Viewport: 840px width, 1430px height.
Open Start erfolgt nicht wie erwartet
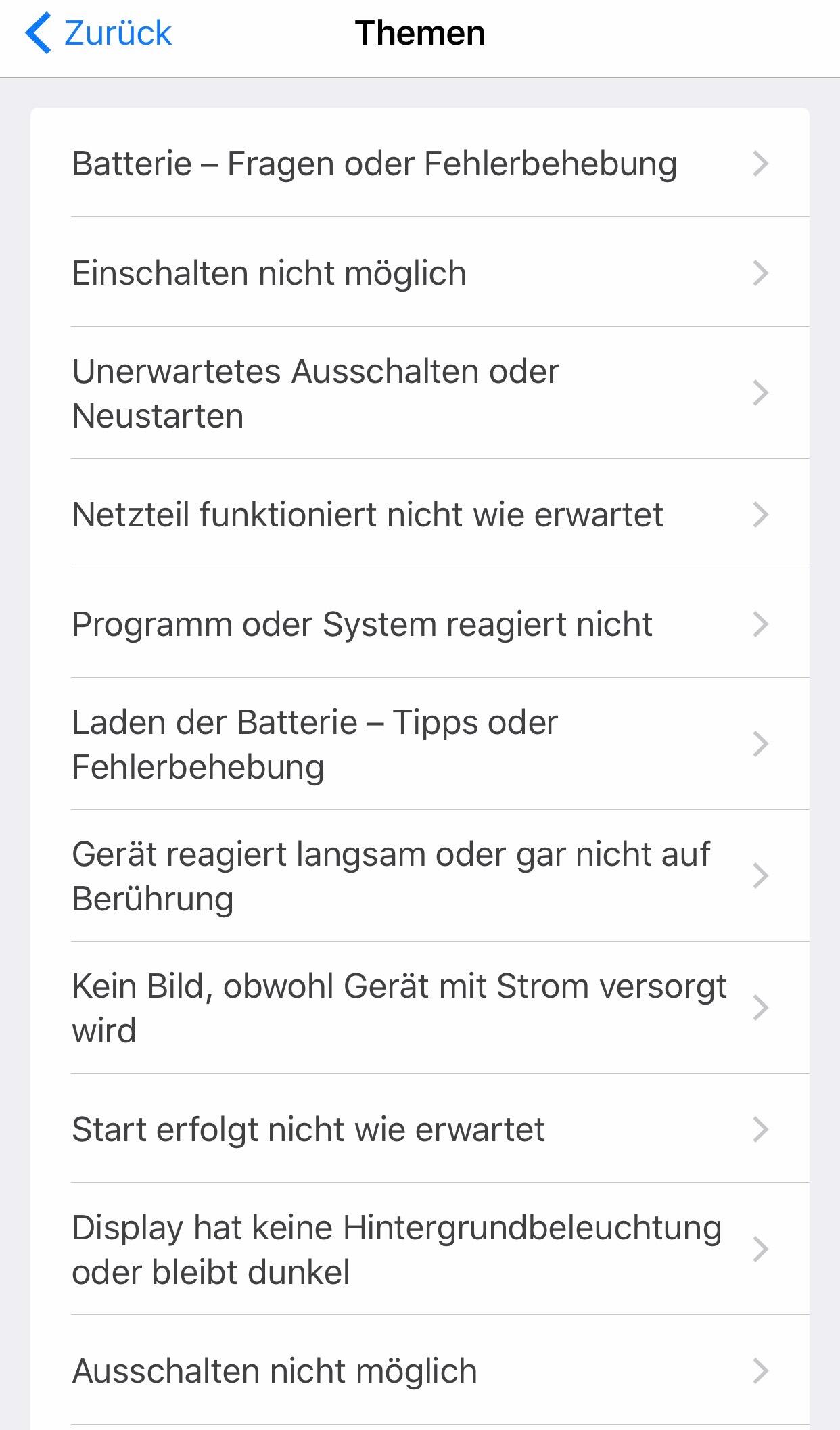pyautogui.click(x=419, y=1130)
